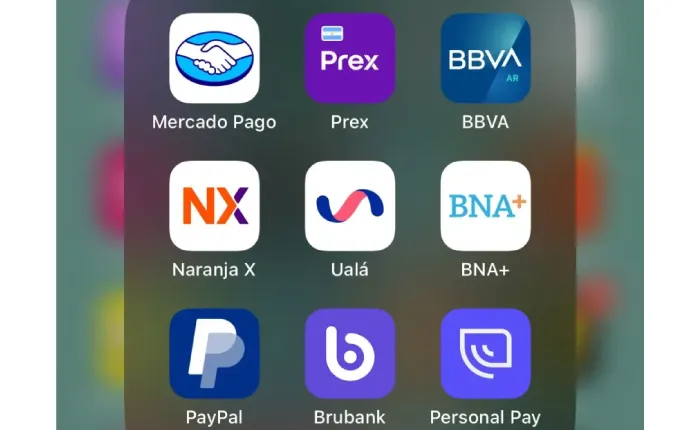Open the BBVA banking app
Image resolution: width=700 pixels, height=430 pixels.
point(485,58)
